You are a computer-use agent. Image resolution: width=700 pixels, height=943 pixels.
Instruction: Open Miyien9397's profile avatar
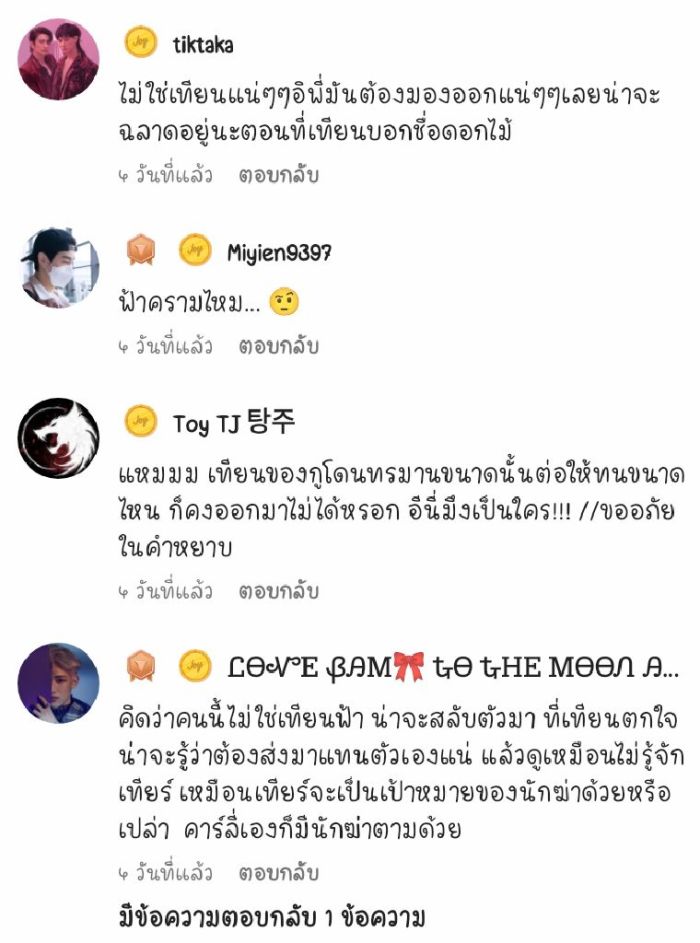(x=59, y=266)
